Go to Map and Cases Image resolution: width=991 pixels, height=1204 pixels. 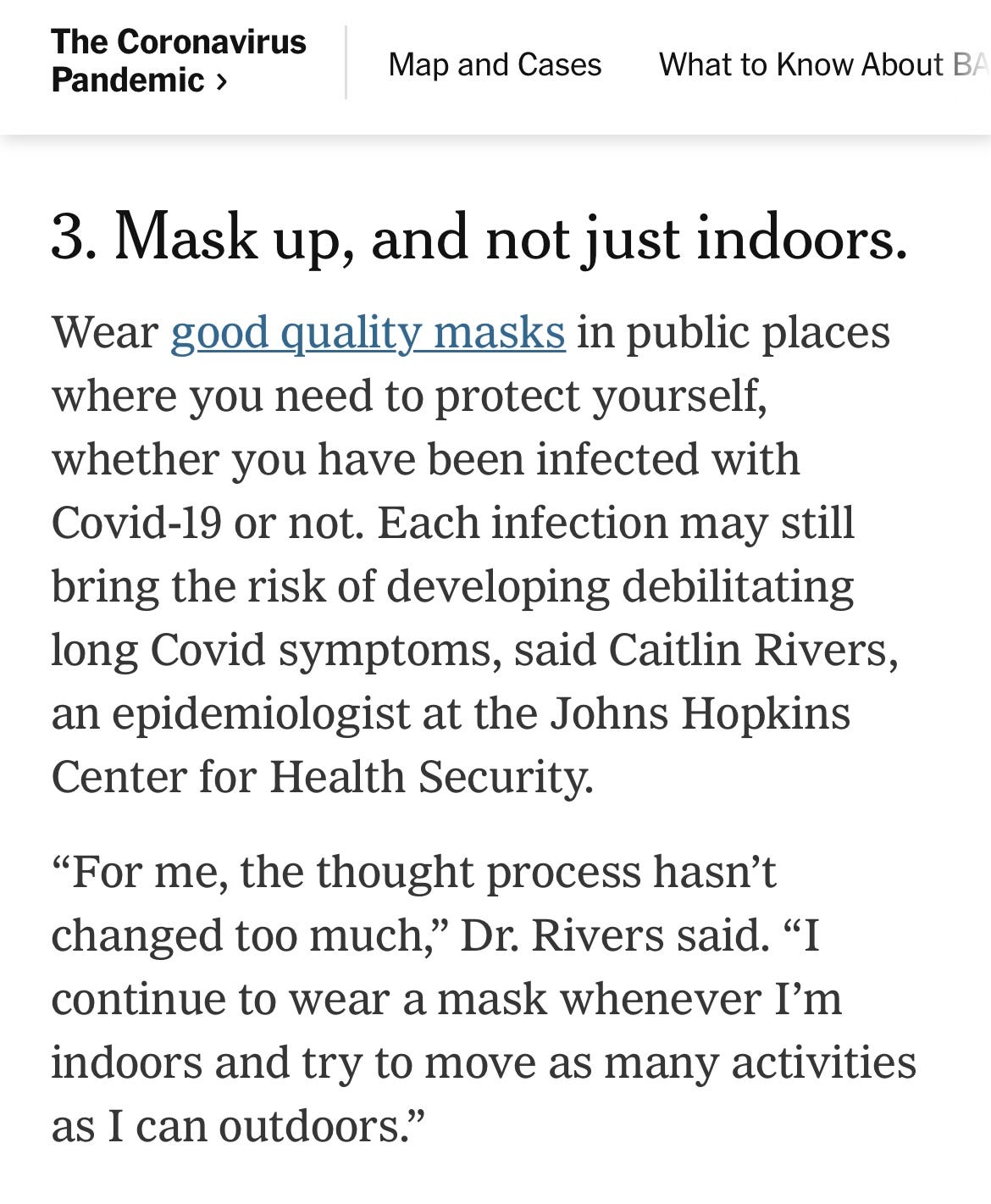coord(495,64)
